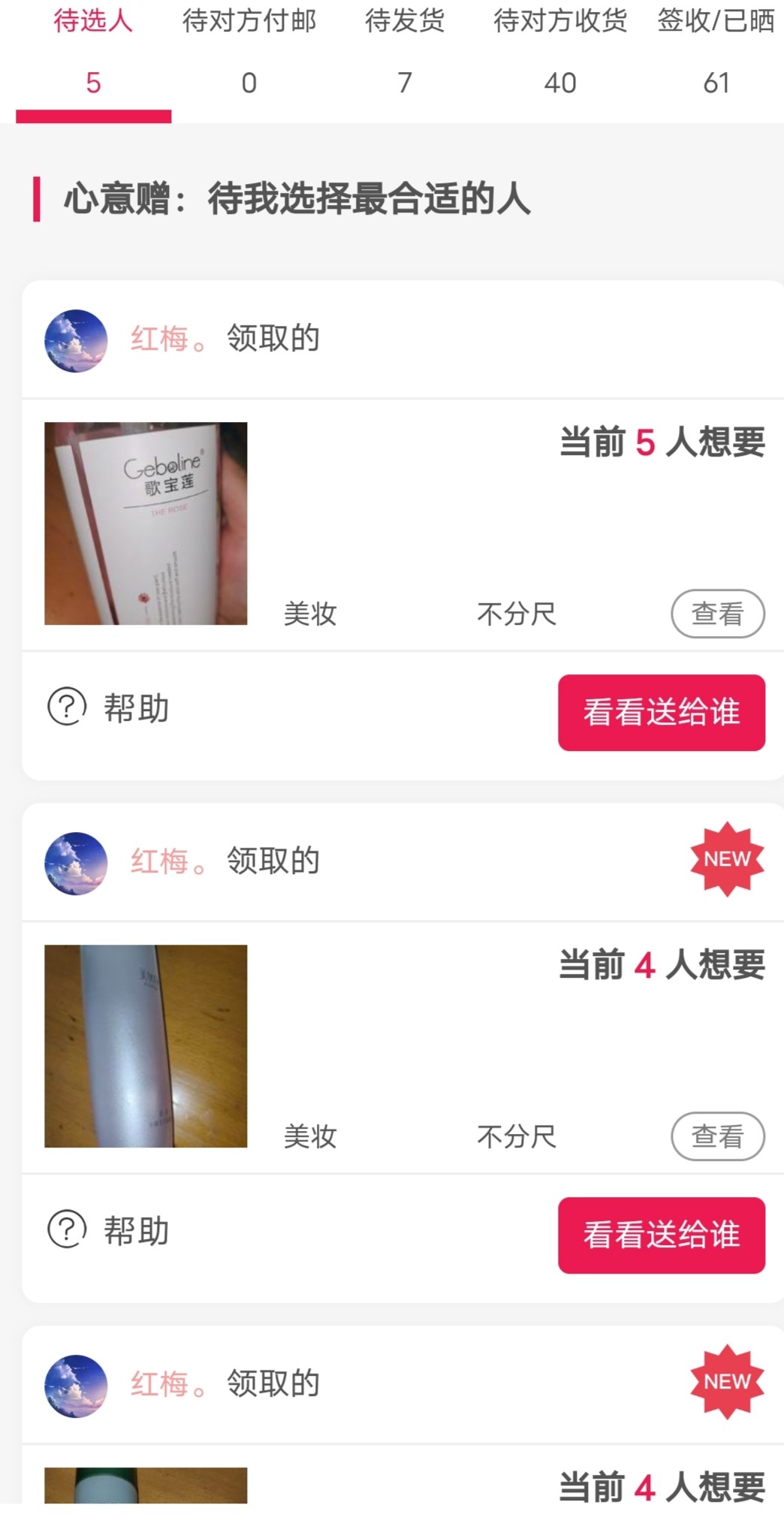Tap 查看 on the Geboline item
The image size is (784, 1514).
[x=717, y=614]
